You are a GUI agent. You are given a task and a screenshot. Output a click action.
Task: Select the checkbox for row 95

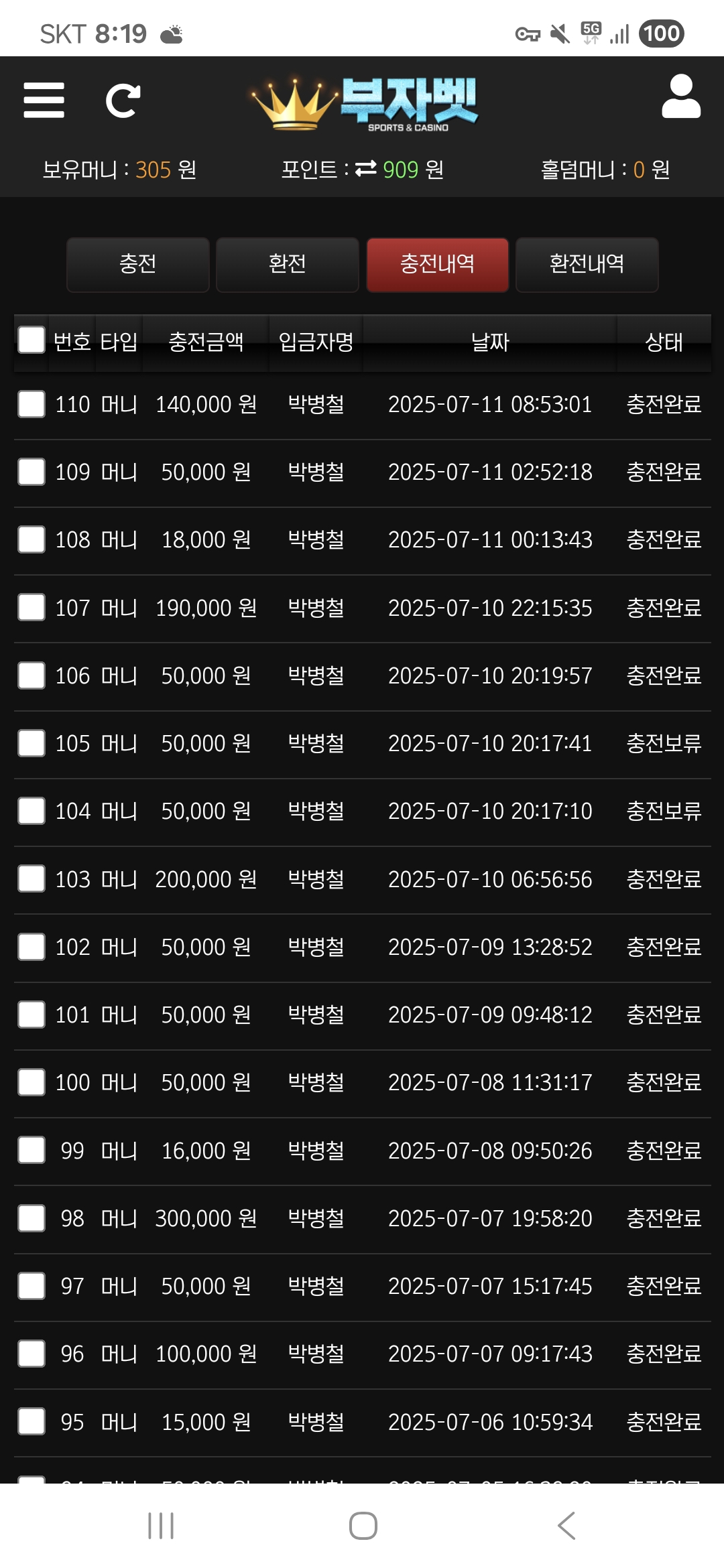point(32,1421)
